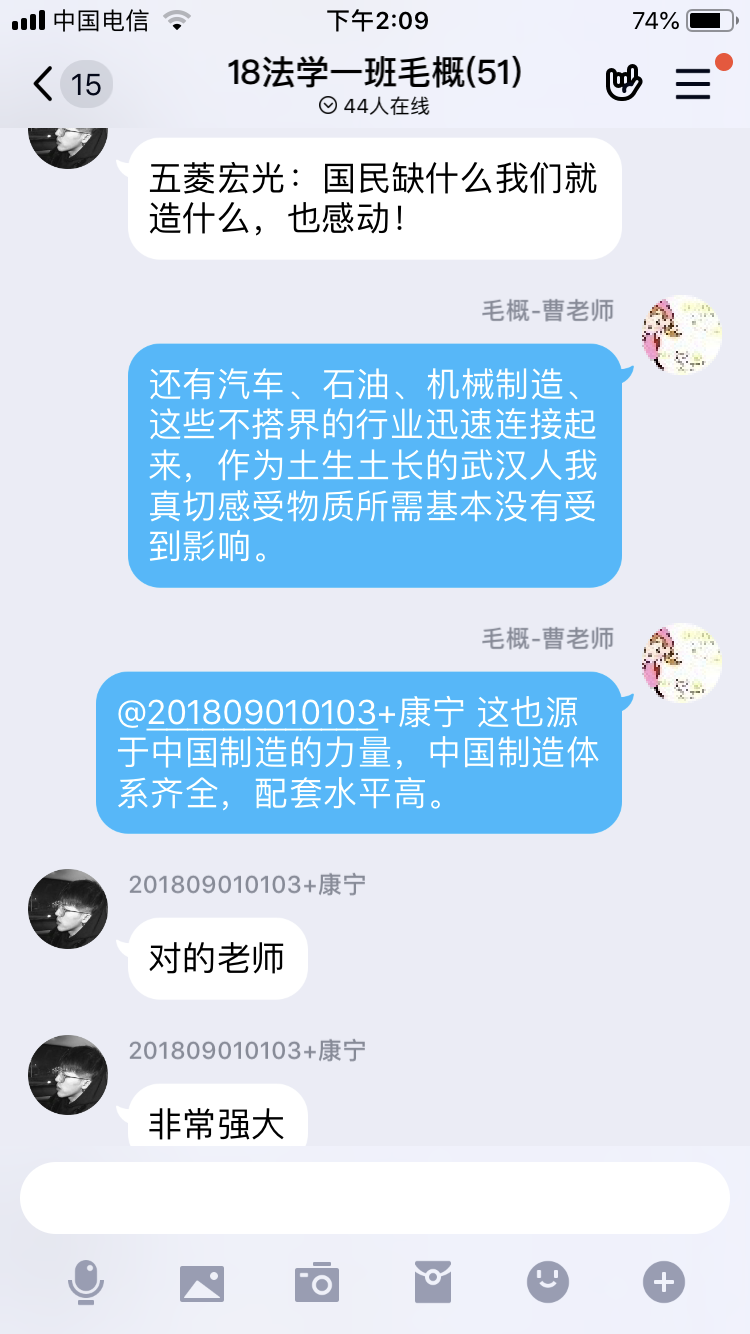Expand the 44人在线 online members list
This screenshot has width=750, height=1334.
[x=374, y=106]
